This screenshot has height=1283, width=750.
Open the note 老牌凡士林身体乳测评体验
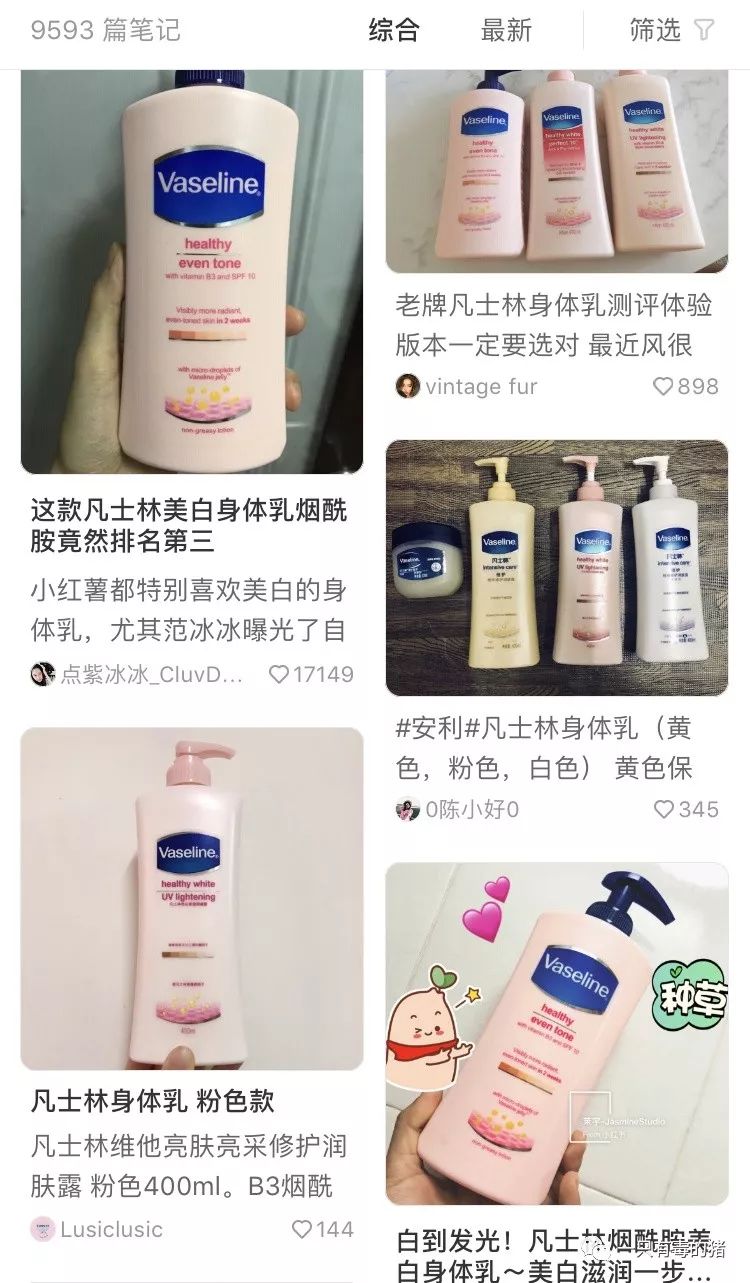tap(556, 325)
